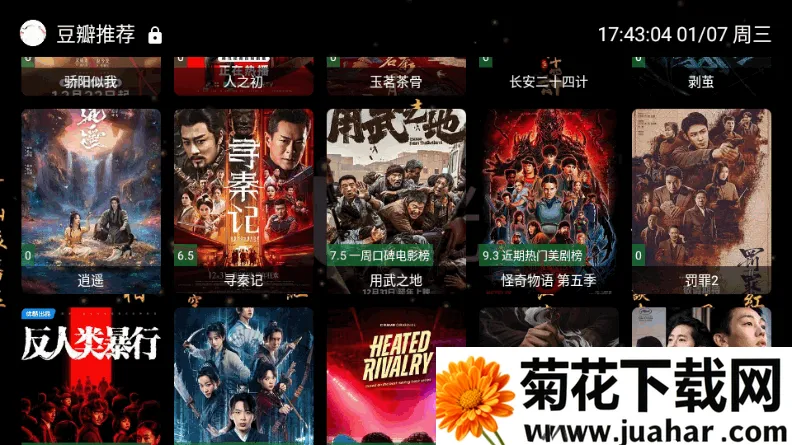Tap the 豆瓣推荐 title with lock icon
Screen dimensions: 792x445
click(96, 34)
